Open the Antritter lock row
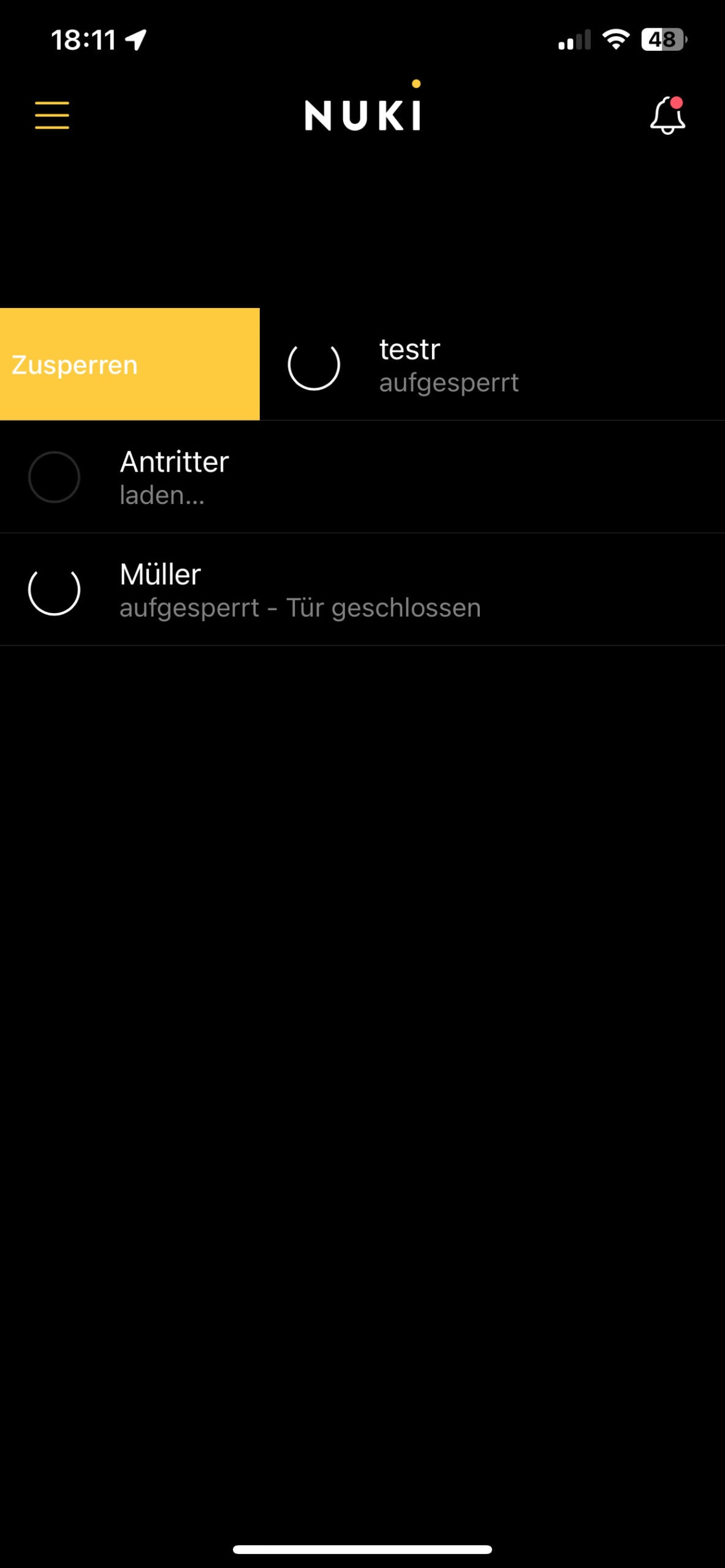This screenshot has width=725, height=1568. 362,477
